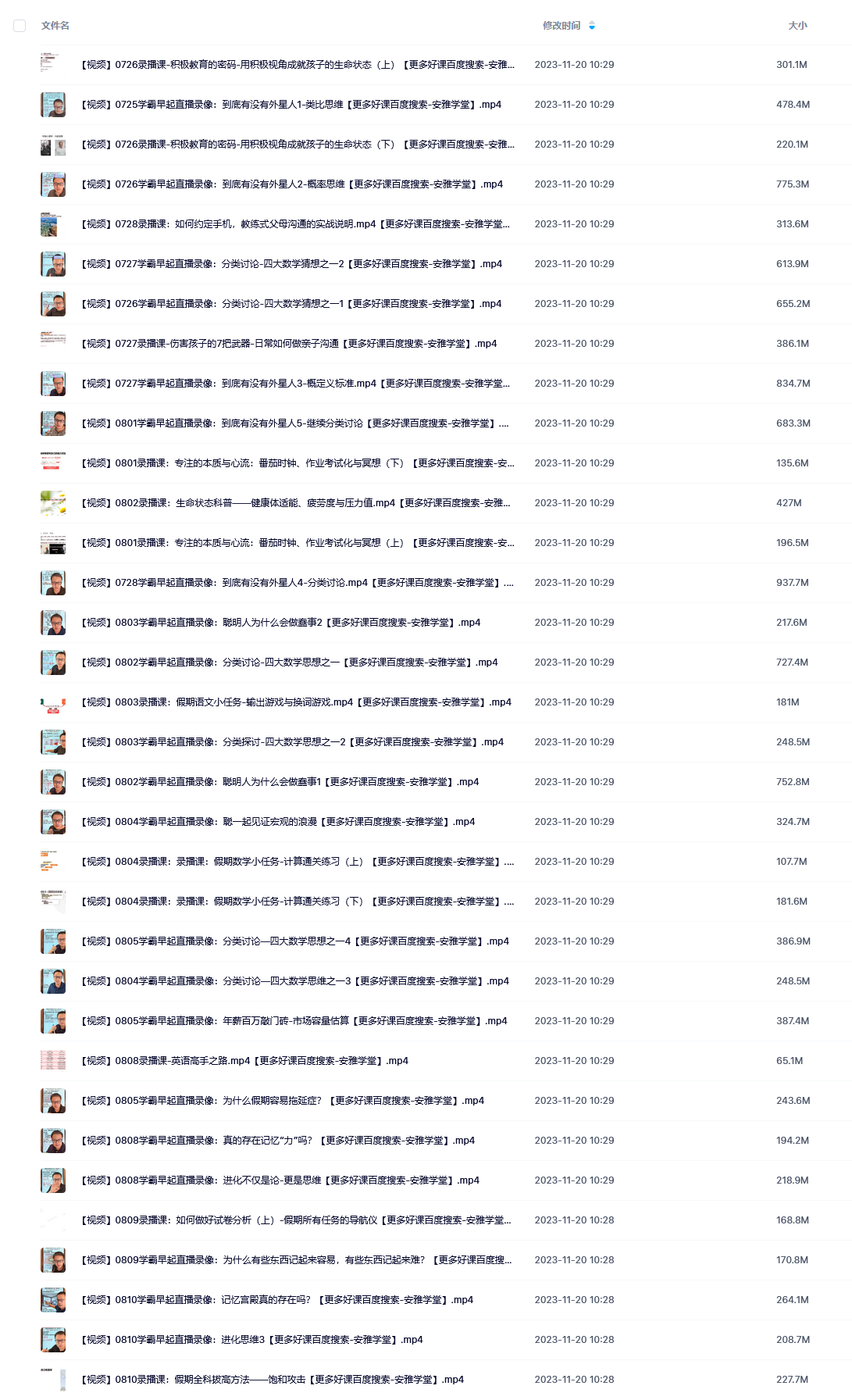Open 0802录播课 生命状态科普 video
852x1400 pixels.
[x=296, y=503]
